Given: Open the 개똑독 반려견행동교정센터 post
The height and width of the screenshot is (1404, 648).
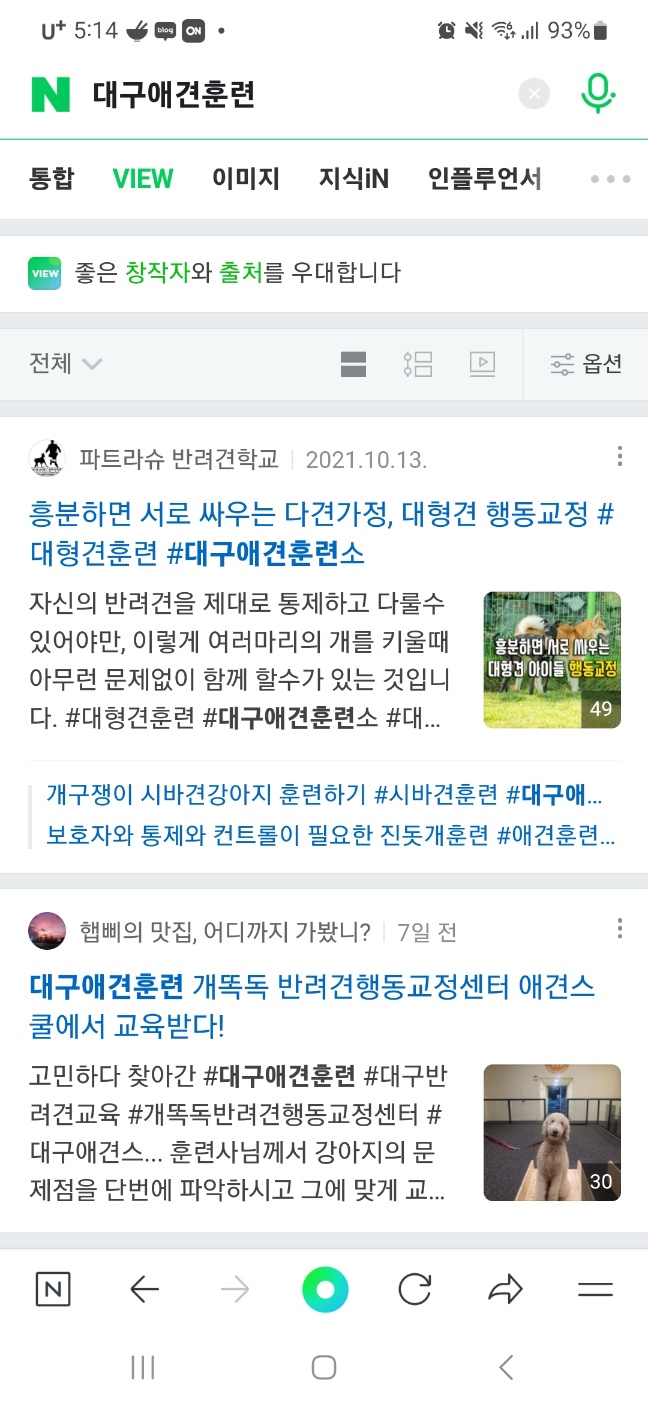Looking at the screenshot, I should pyautogui.click(x=312, y=1006).
